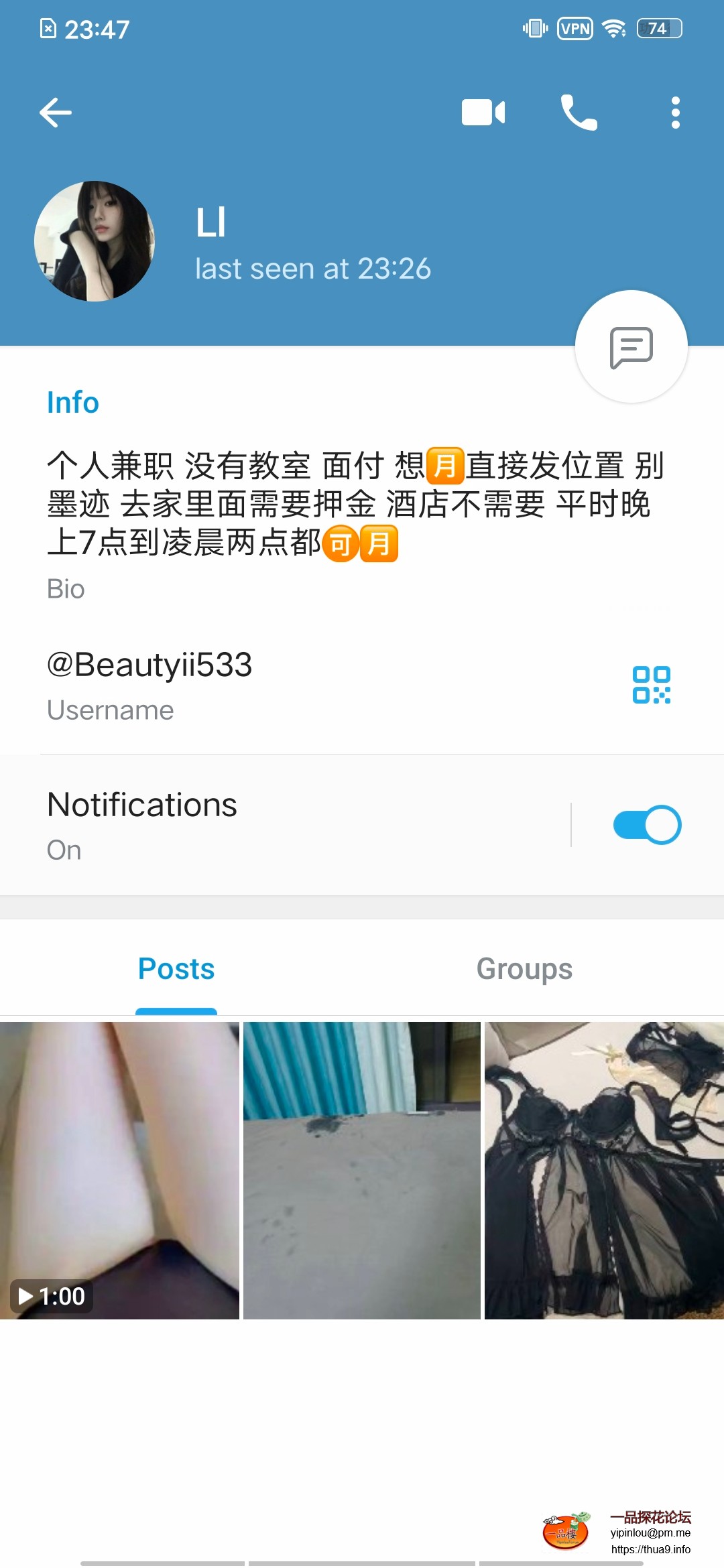Open the chat message bubble button

tap(630, 346)
